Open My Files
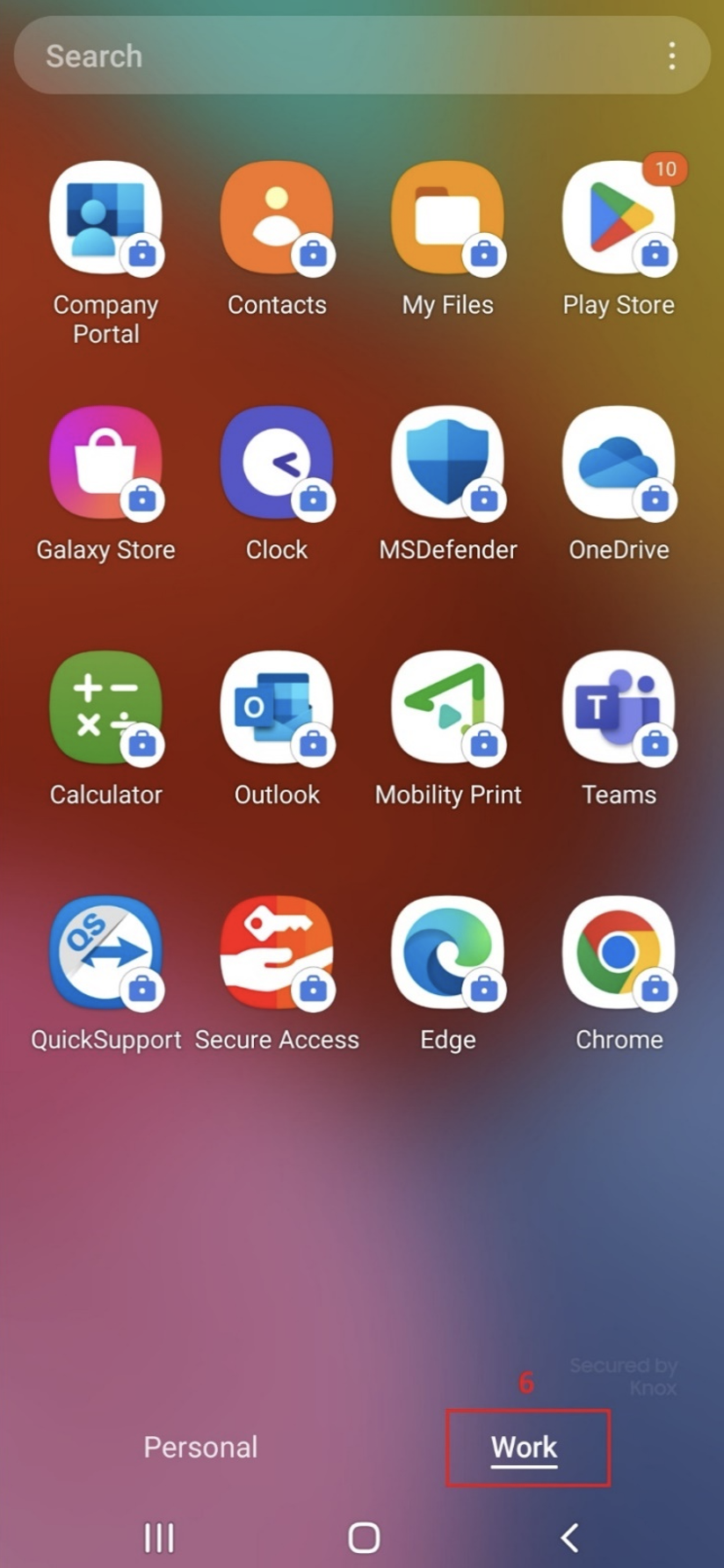 pyautogui.click(x=447, y=217)
